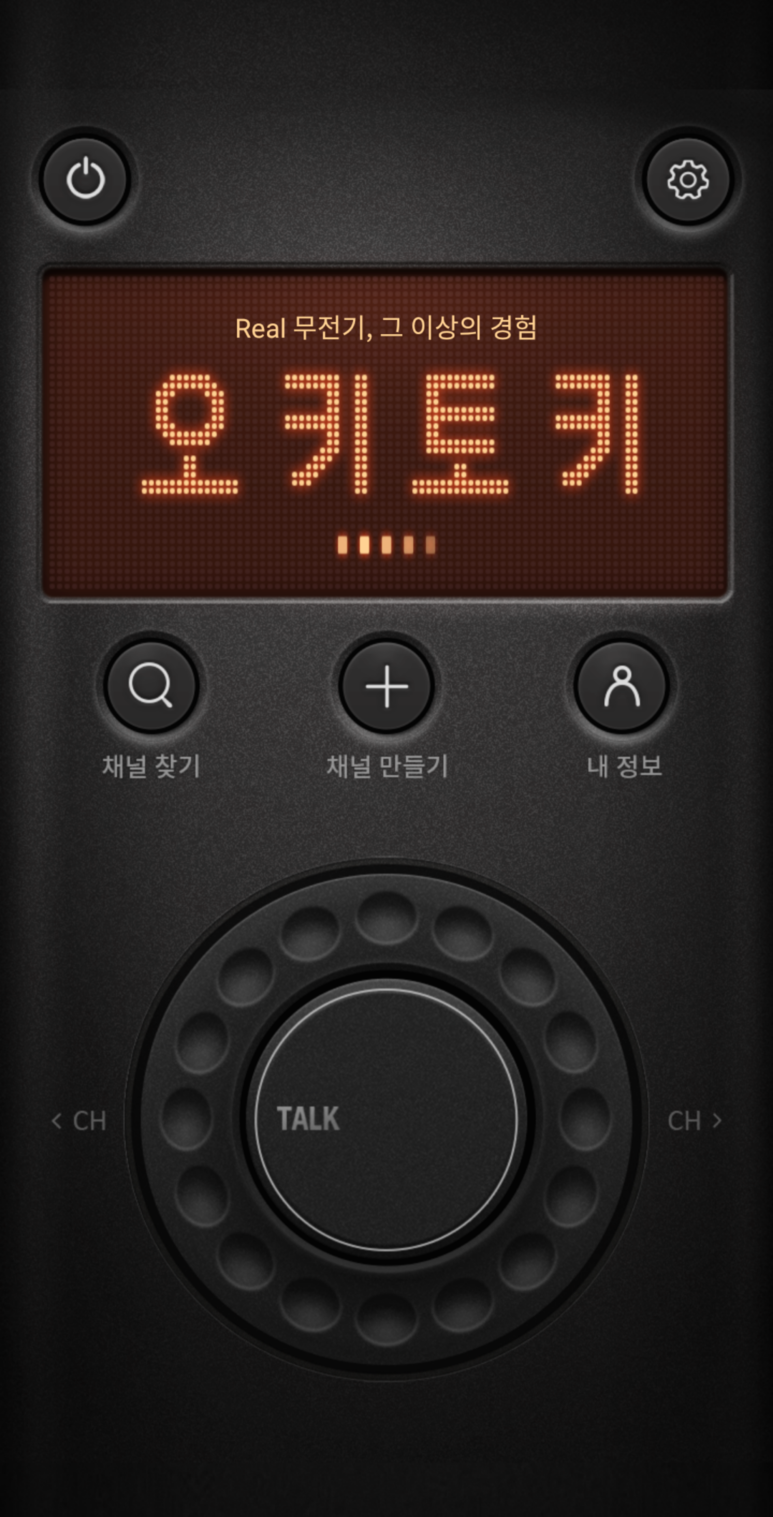Image resolution: width=773 pixels, height=1517 pixels.
Task: Create a channel with 채널 만들기
Action: [x=387, y=687]
